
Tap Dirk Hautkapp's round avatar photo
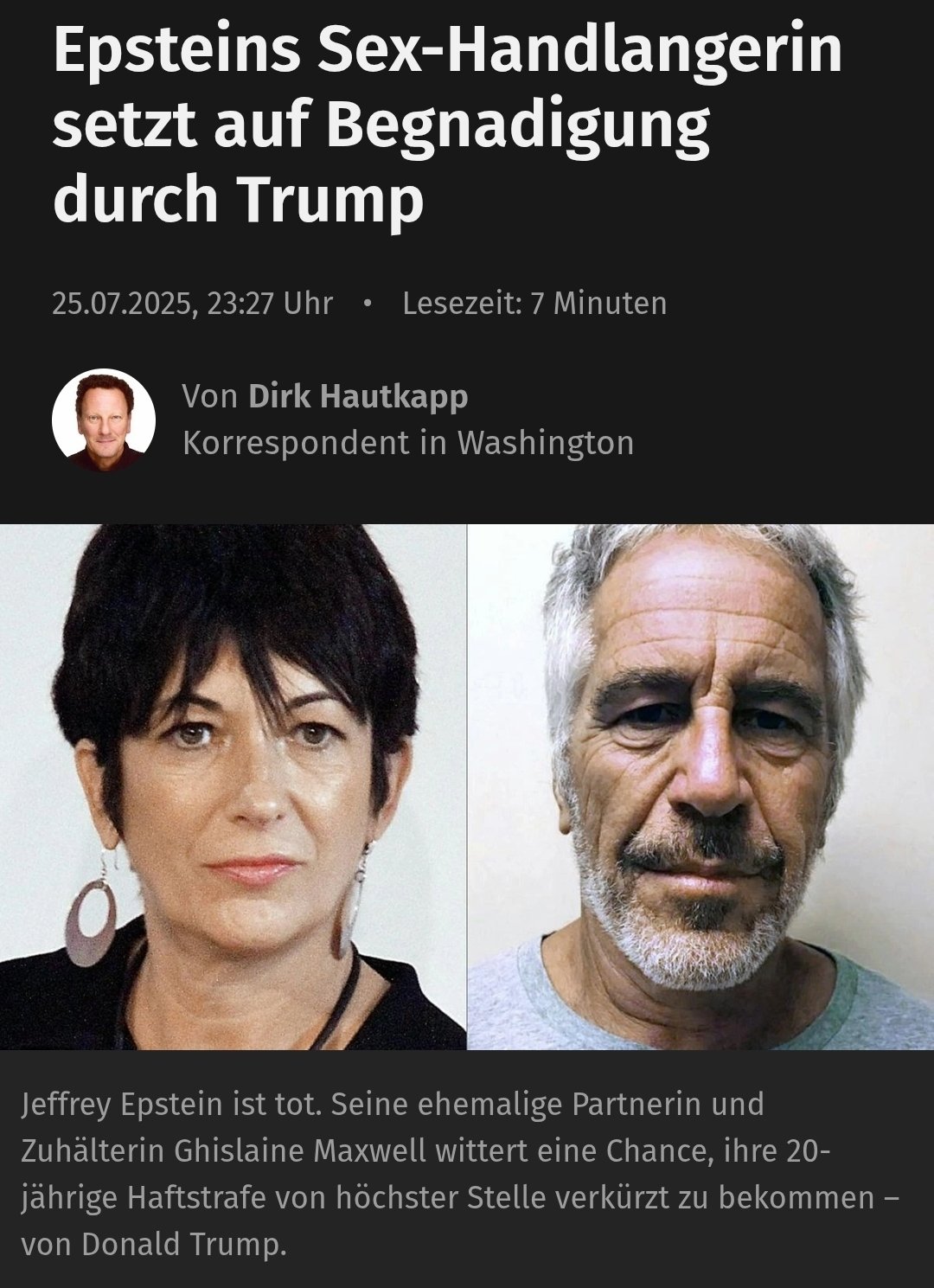tap(104, 420)
